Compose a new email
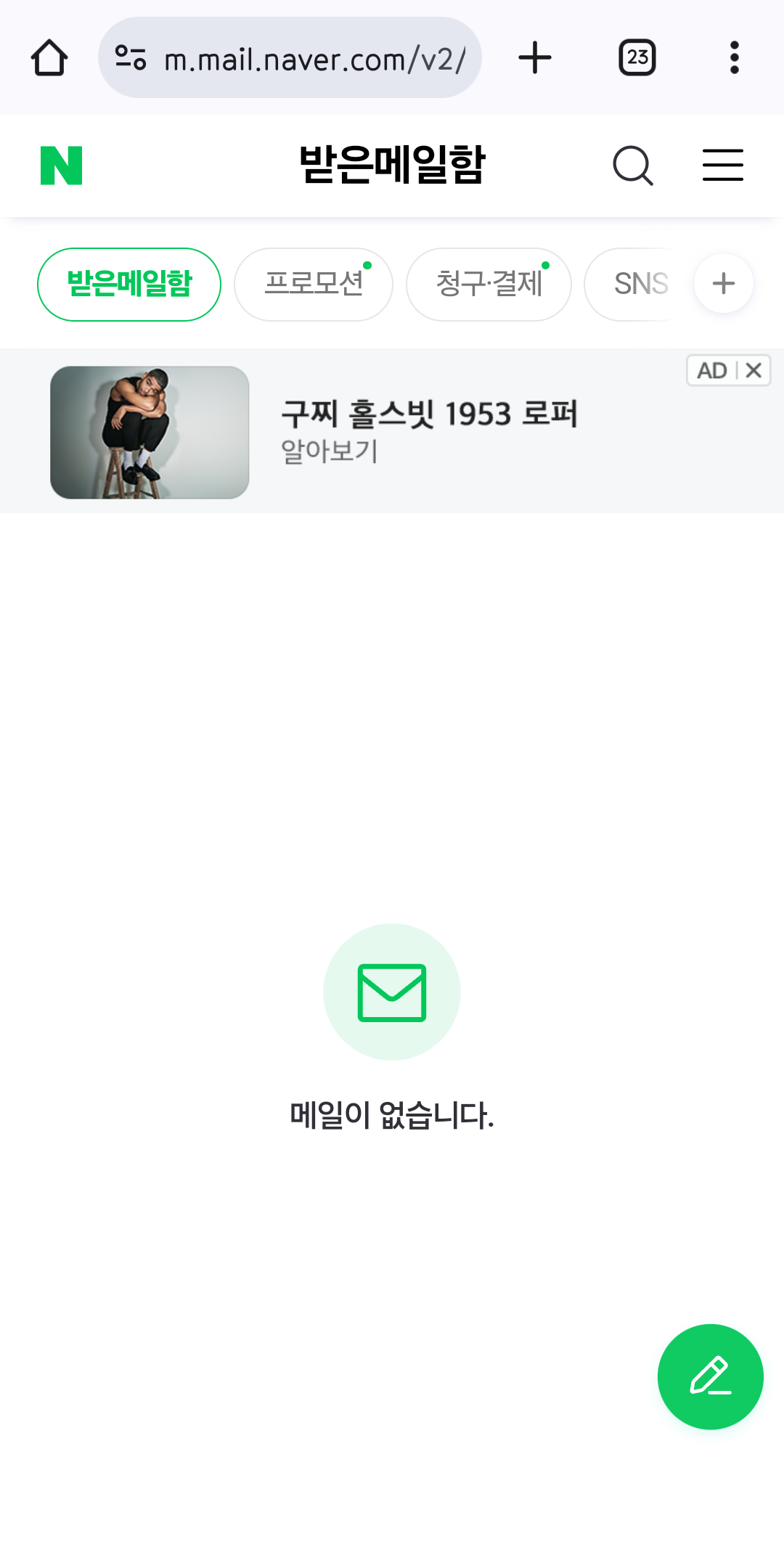This screenshot has width=784, height=1547. (710, 1376)
